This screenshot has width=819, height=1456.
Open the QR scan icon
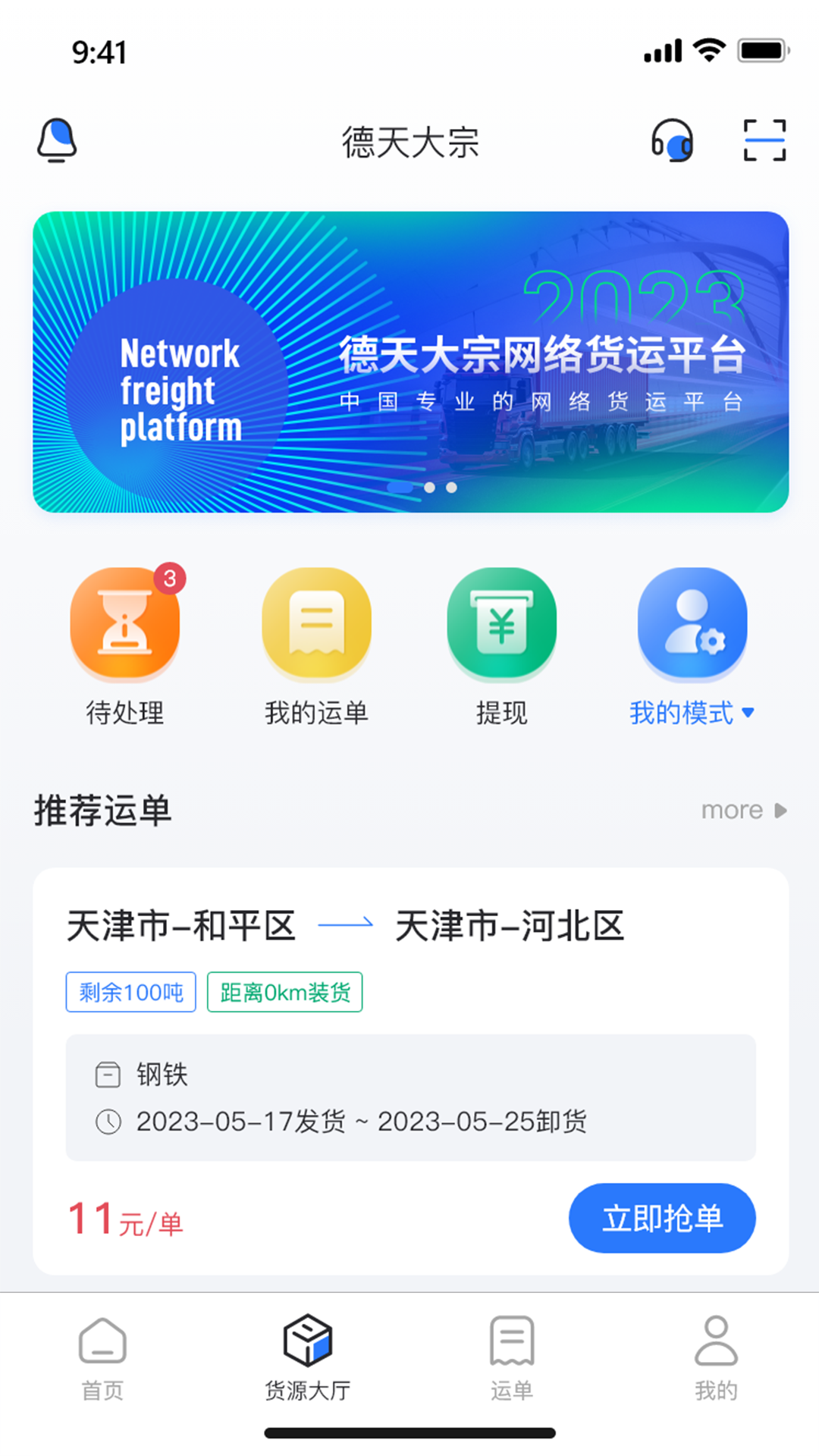[764, 141]
